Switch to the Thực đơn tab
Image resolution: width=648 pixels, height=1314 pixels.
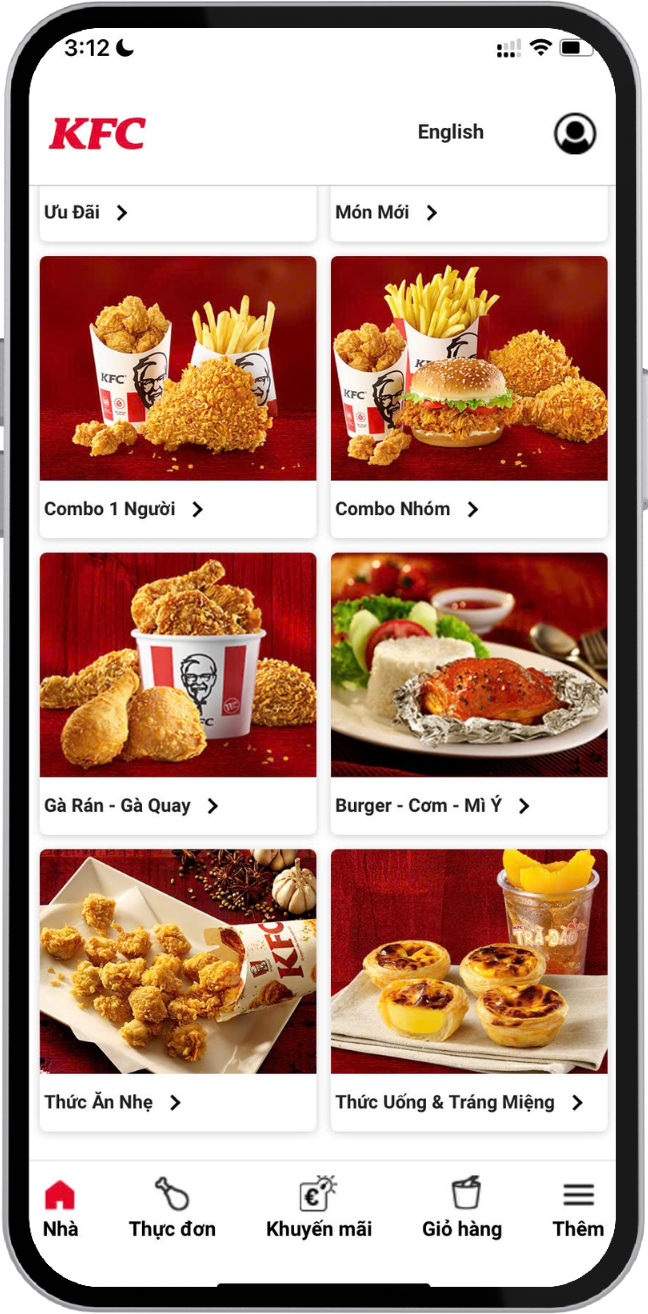[x=172, y=1208]
